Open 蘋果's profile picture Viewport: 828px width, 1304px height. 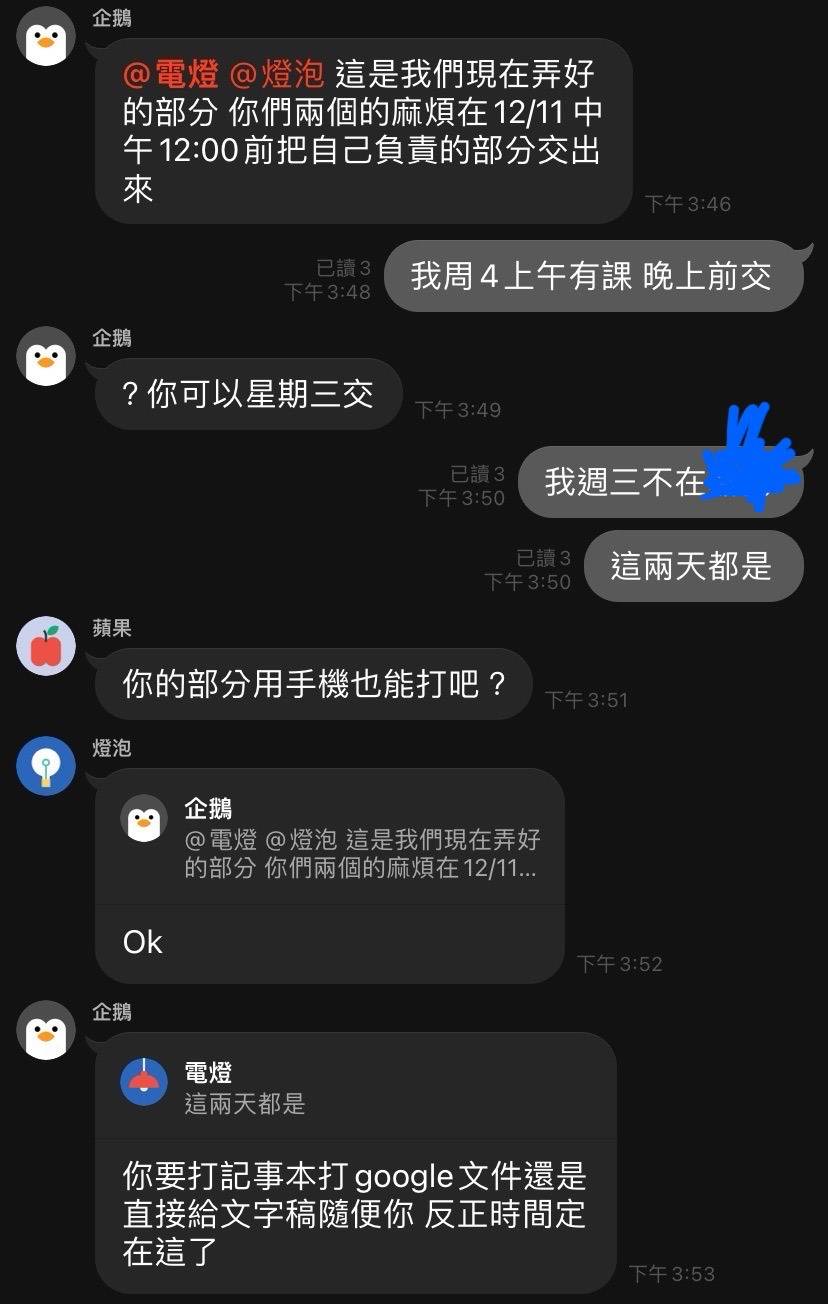[46, 646]
